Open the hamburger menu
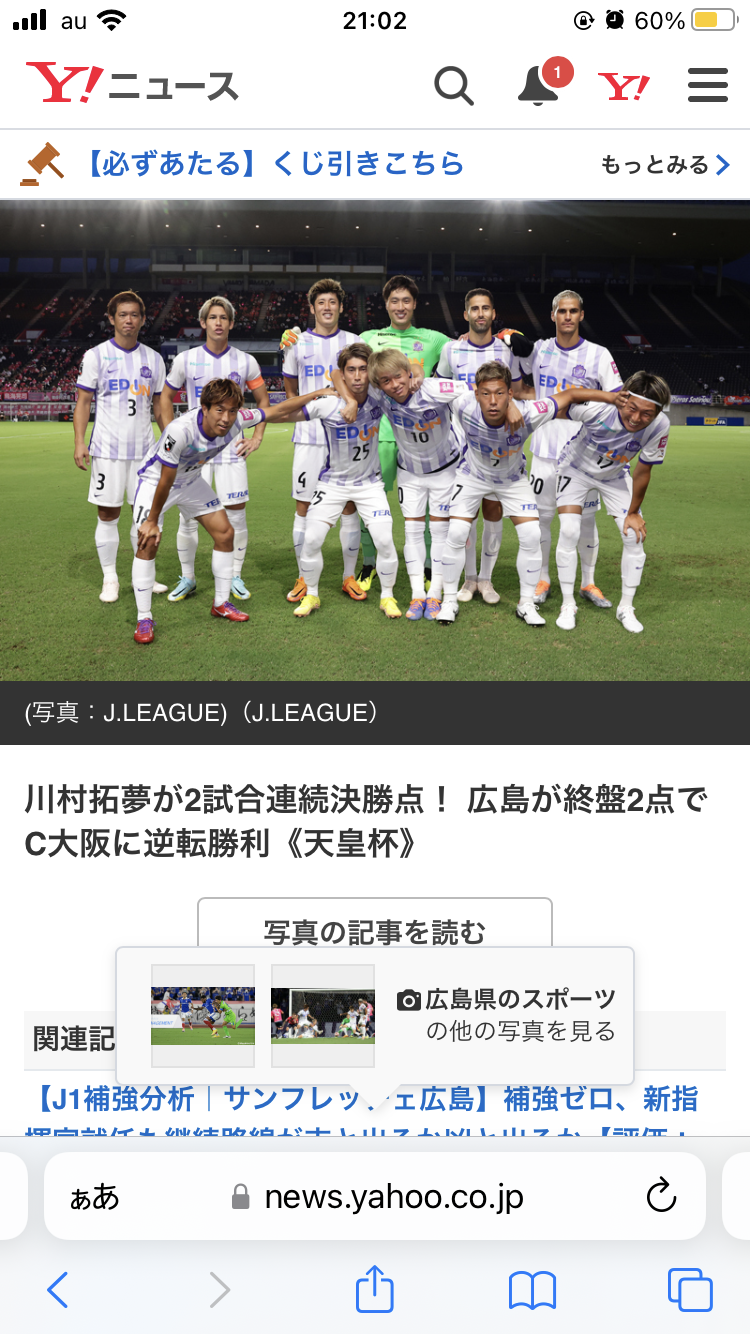Viewport: 750px width, 1334px height. pyautogui.click(x=708, y=86)
